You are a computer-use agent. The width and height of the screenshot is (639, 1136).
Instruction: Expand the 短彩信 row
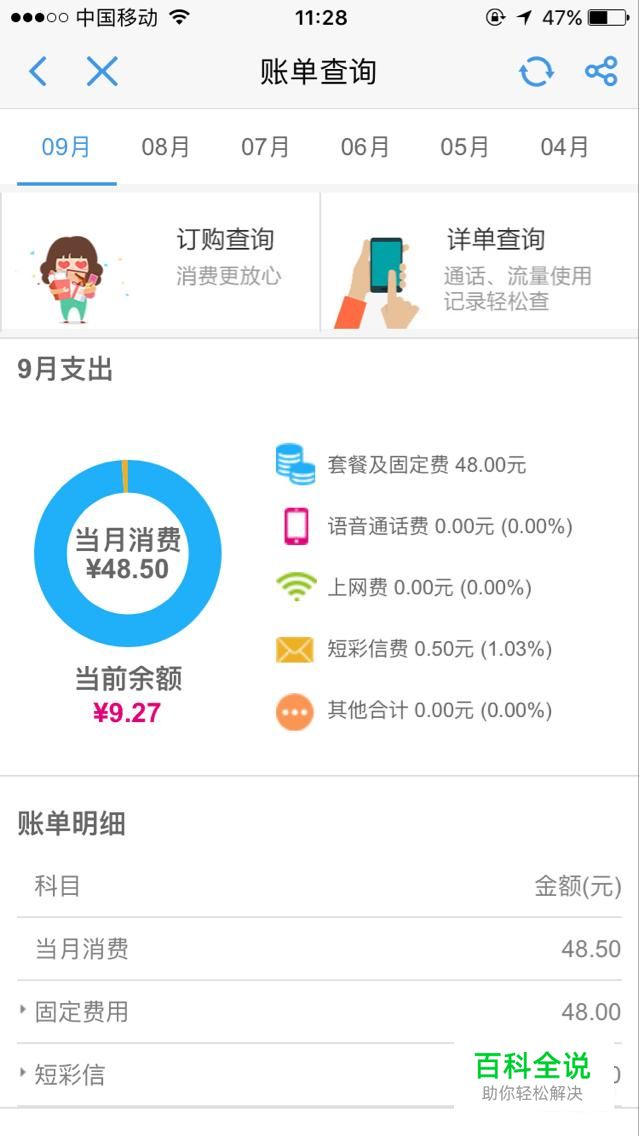(x=320, y=1074)
